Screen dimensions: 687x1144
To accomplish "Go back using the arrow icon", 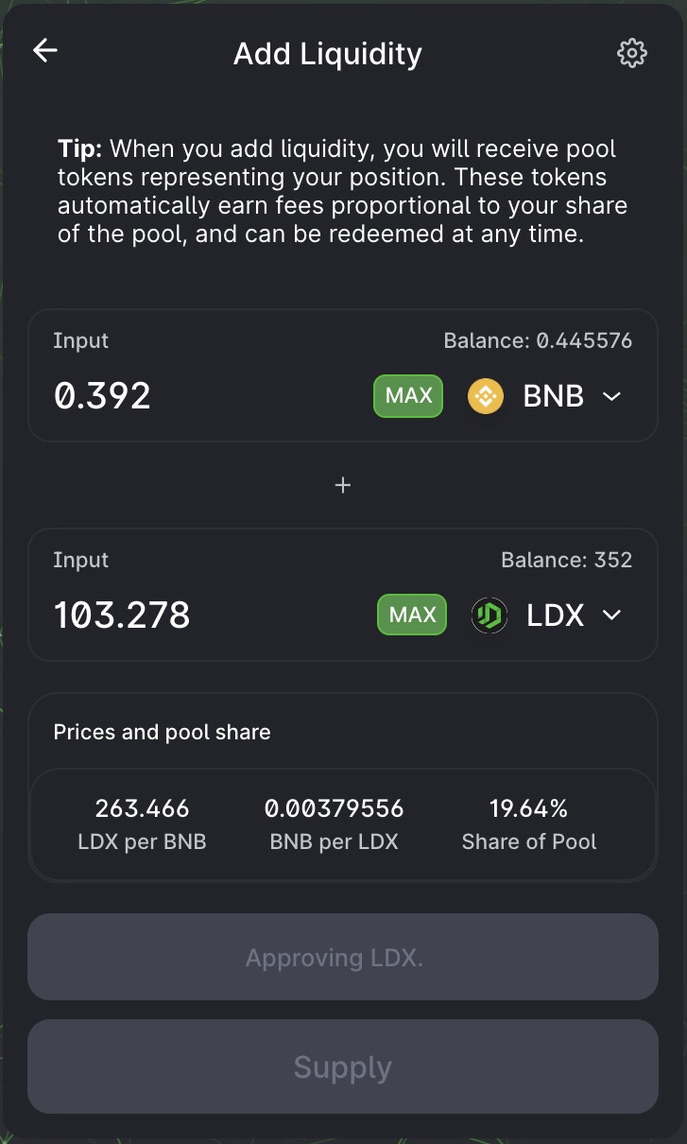I will (x=45, y=50).
